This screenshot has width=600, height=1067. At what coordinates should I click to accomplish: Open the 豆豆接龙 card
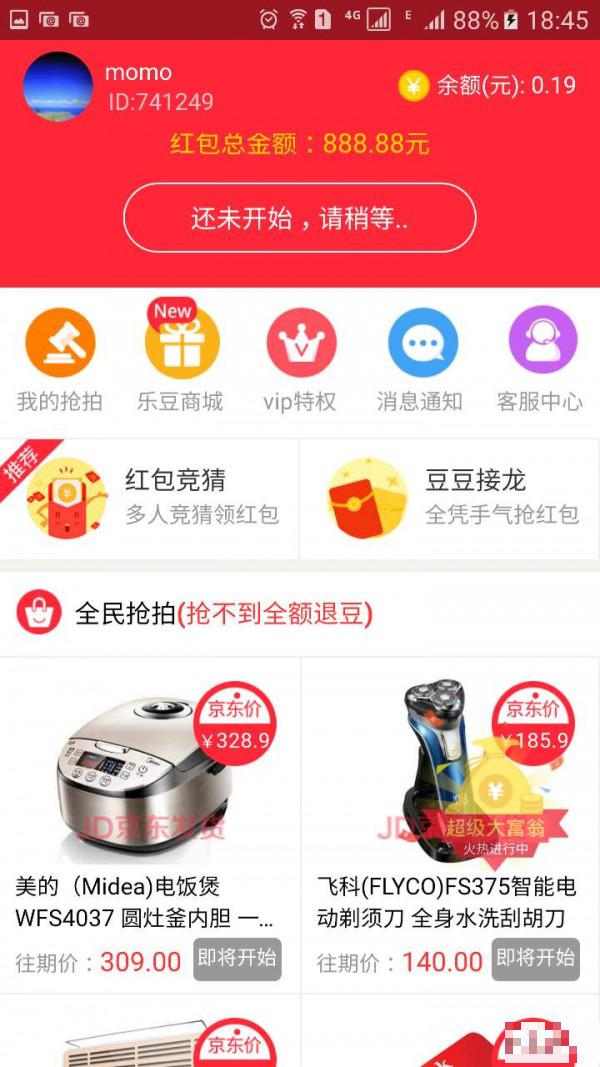coord(450,497)
